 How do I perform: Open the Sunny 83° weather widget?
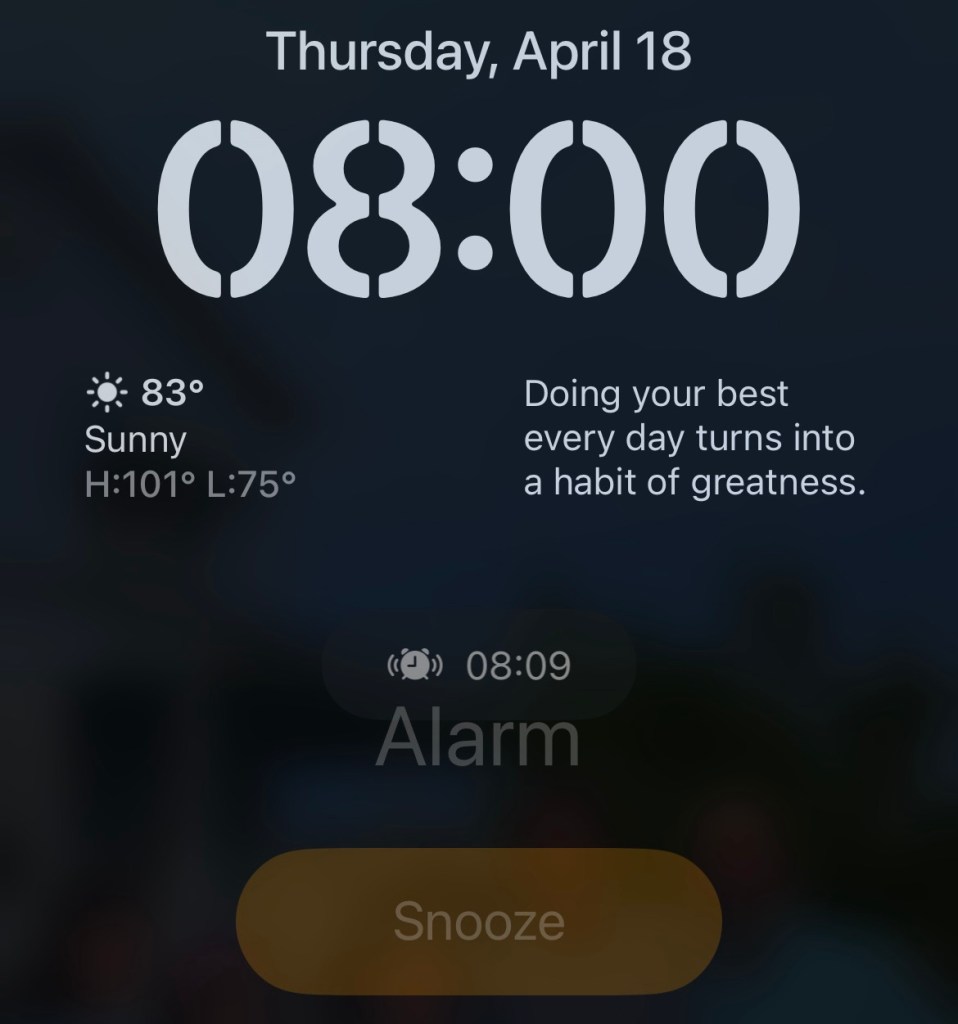coord(190,440)
